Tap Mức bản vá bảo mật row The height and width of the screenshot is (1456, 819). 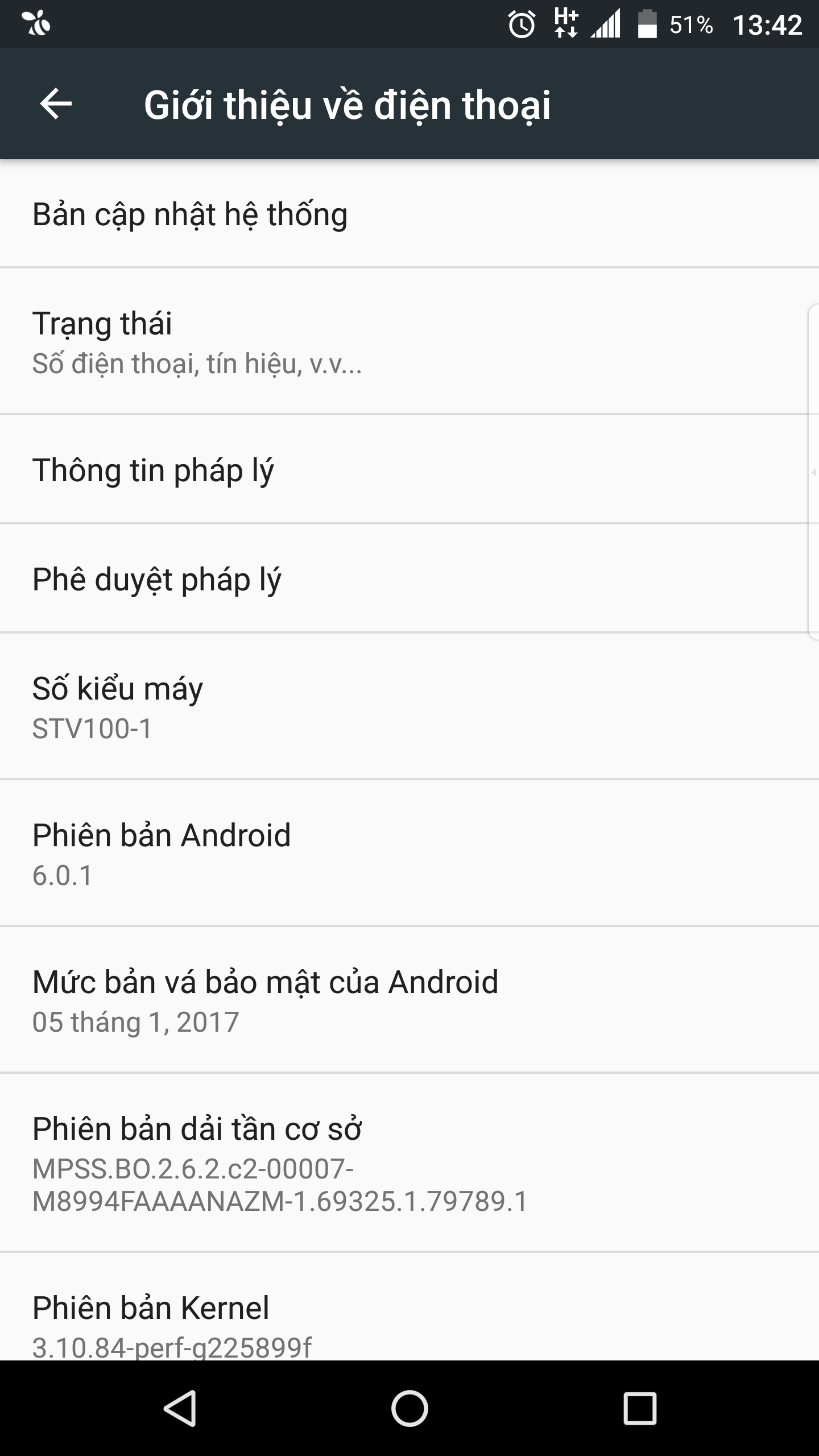pyautogui.click(x=409, y=1000)
